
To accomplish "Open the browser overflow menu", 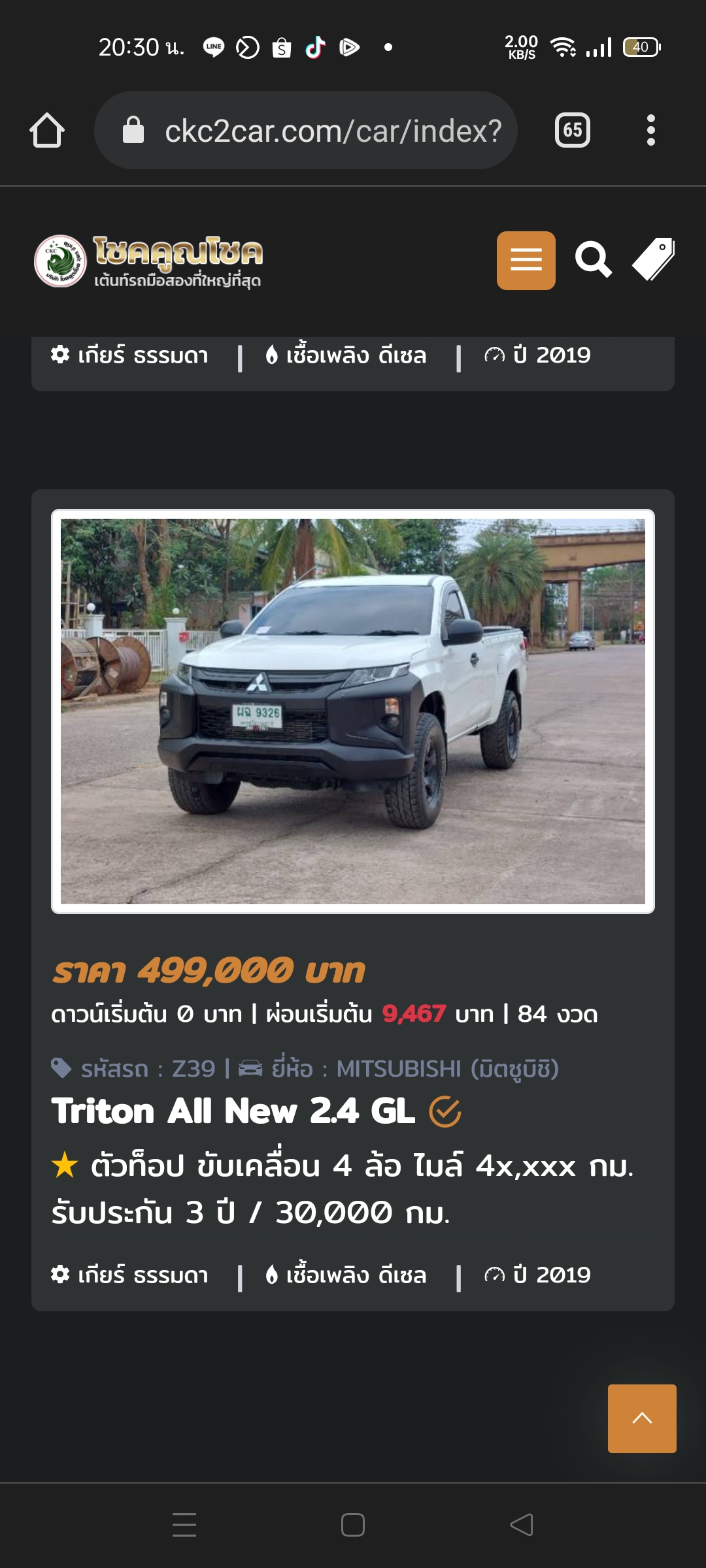I will pyautogui.click(x=650, y=130).
